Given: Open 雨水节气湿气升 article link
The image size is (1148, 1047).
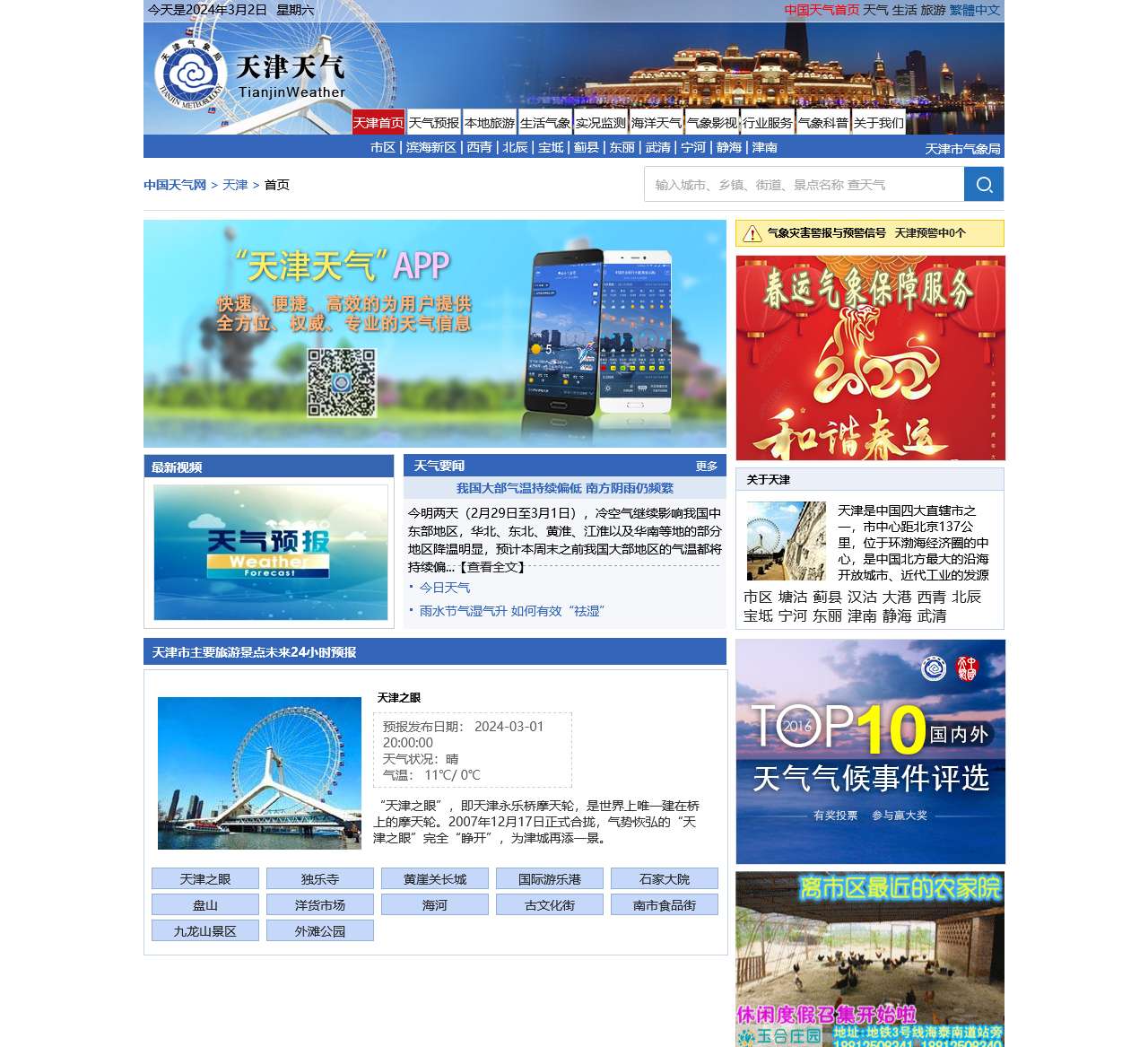Looking at the screenshot, I should pos(512,611).
